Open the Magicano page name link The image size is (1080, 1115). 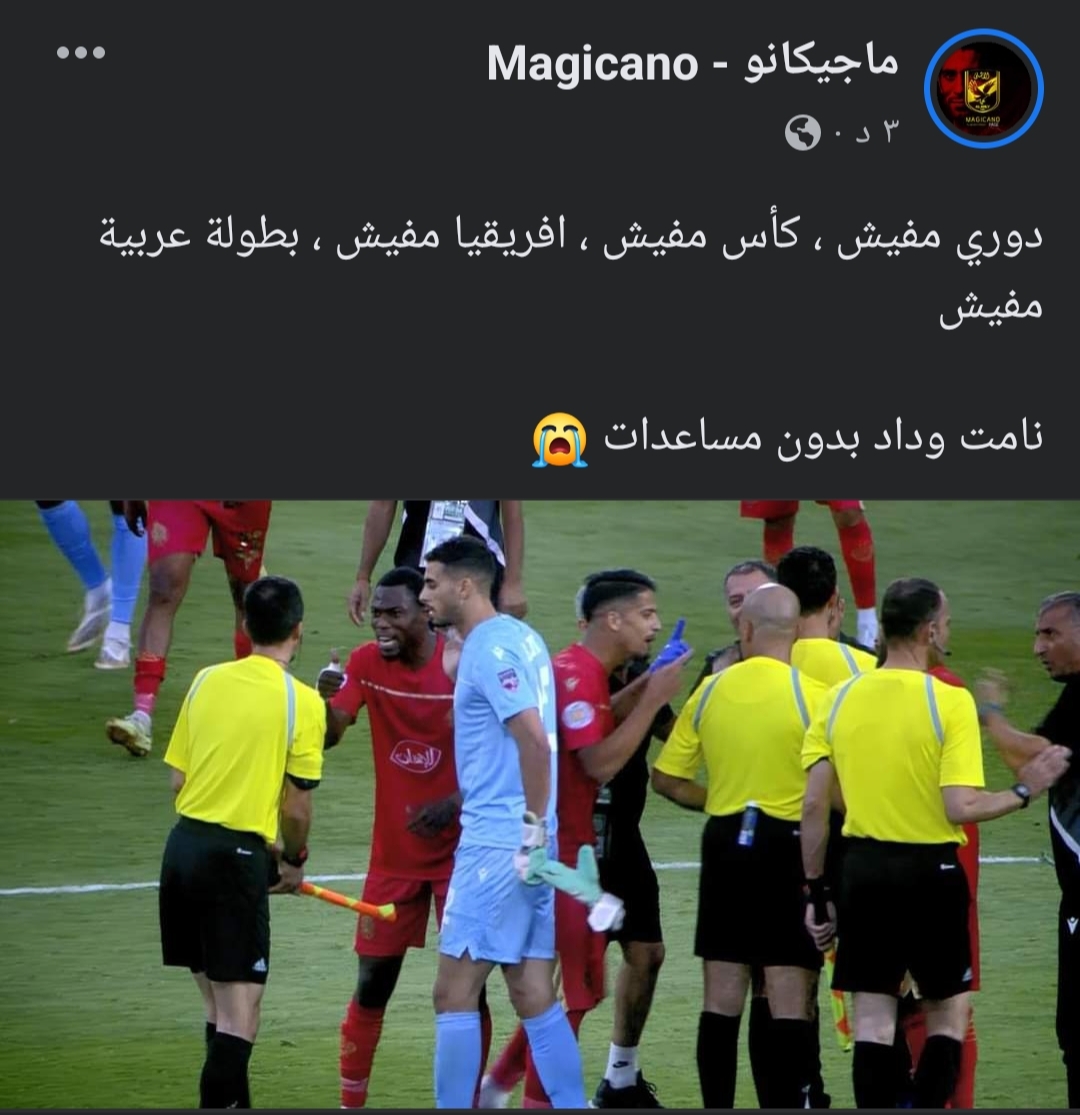[692, 64]
